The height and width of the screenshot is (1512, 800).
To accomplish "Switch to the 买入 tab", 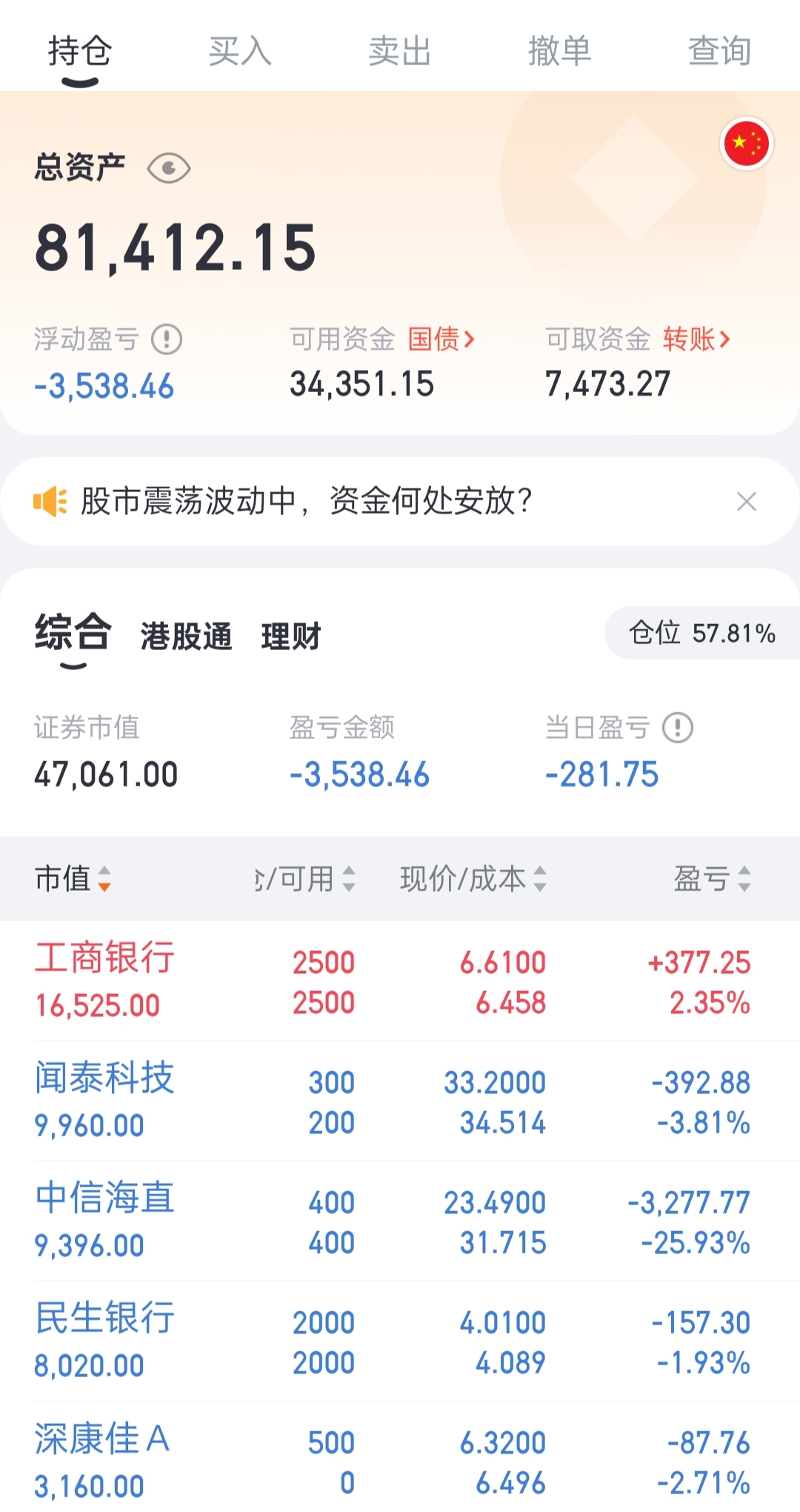I will [239, 50].
